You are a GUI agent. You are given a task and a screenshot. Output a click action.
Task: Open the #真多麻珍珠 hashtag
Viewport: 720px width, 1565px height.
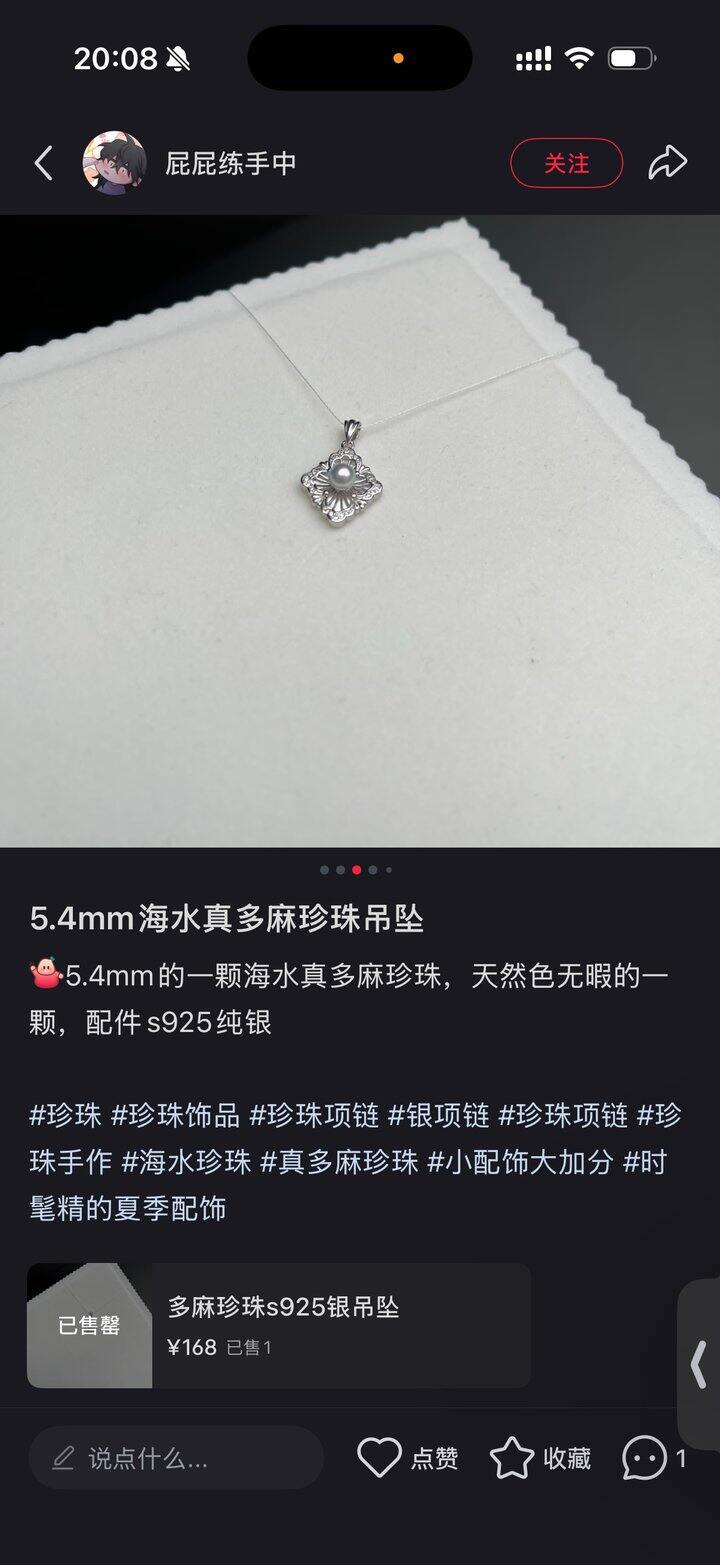coord(339,1162)
